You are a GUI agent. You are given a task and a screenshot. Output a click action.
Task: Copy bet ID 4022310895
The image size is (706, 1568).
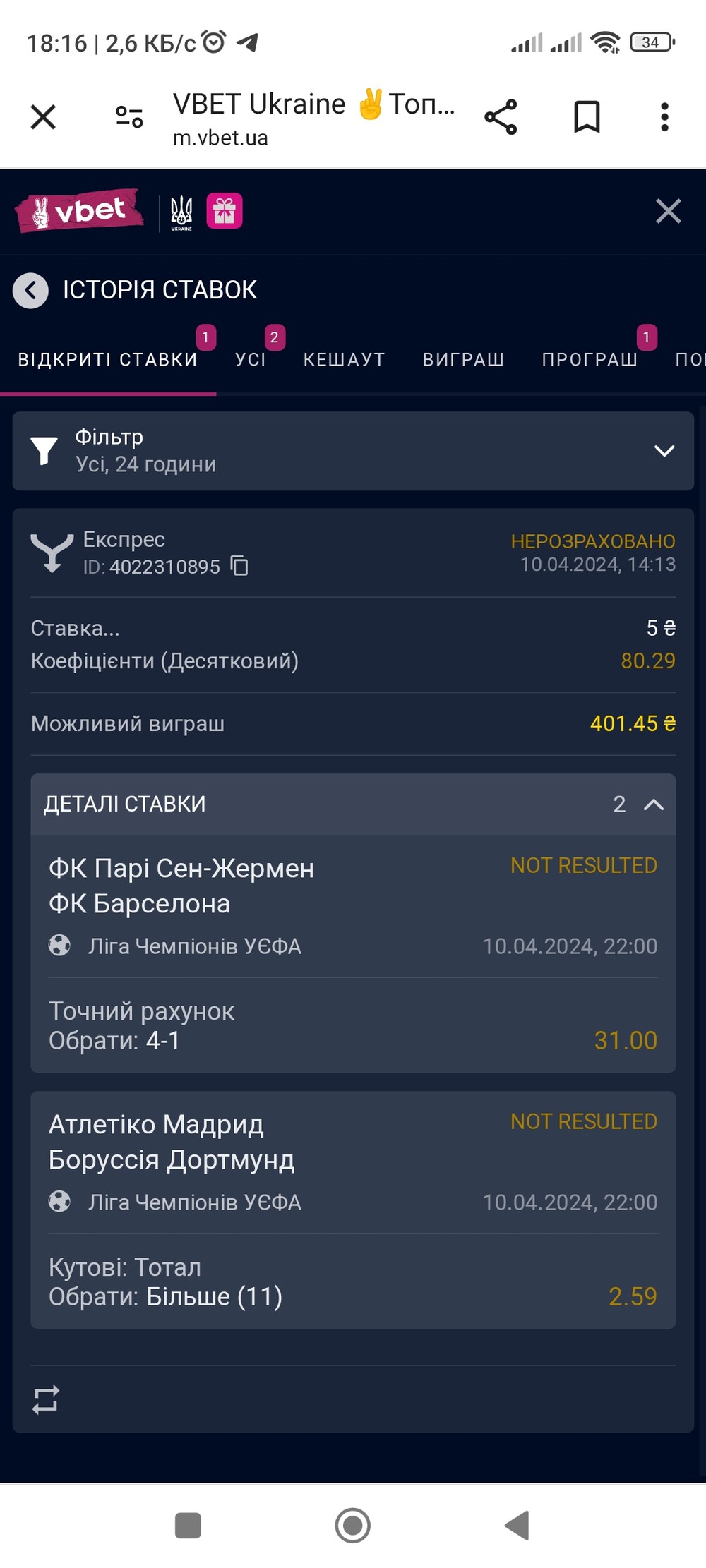[x=240, y=566]
